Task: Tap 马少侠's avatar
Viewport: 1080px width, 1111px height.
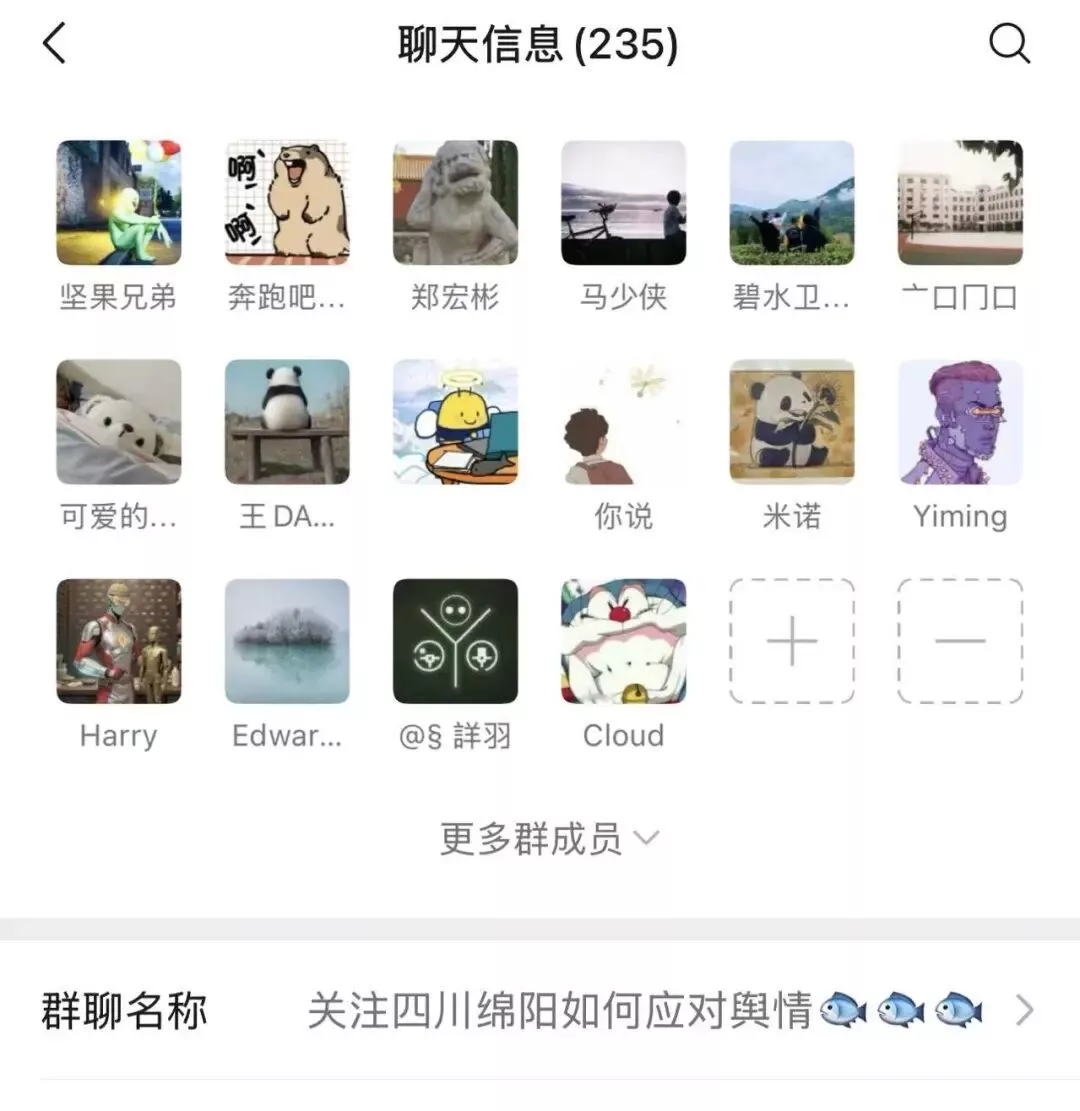Action: [623, 203]
